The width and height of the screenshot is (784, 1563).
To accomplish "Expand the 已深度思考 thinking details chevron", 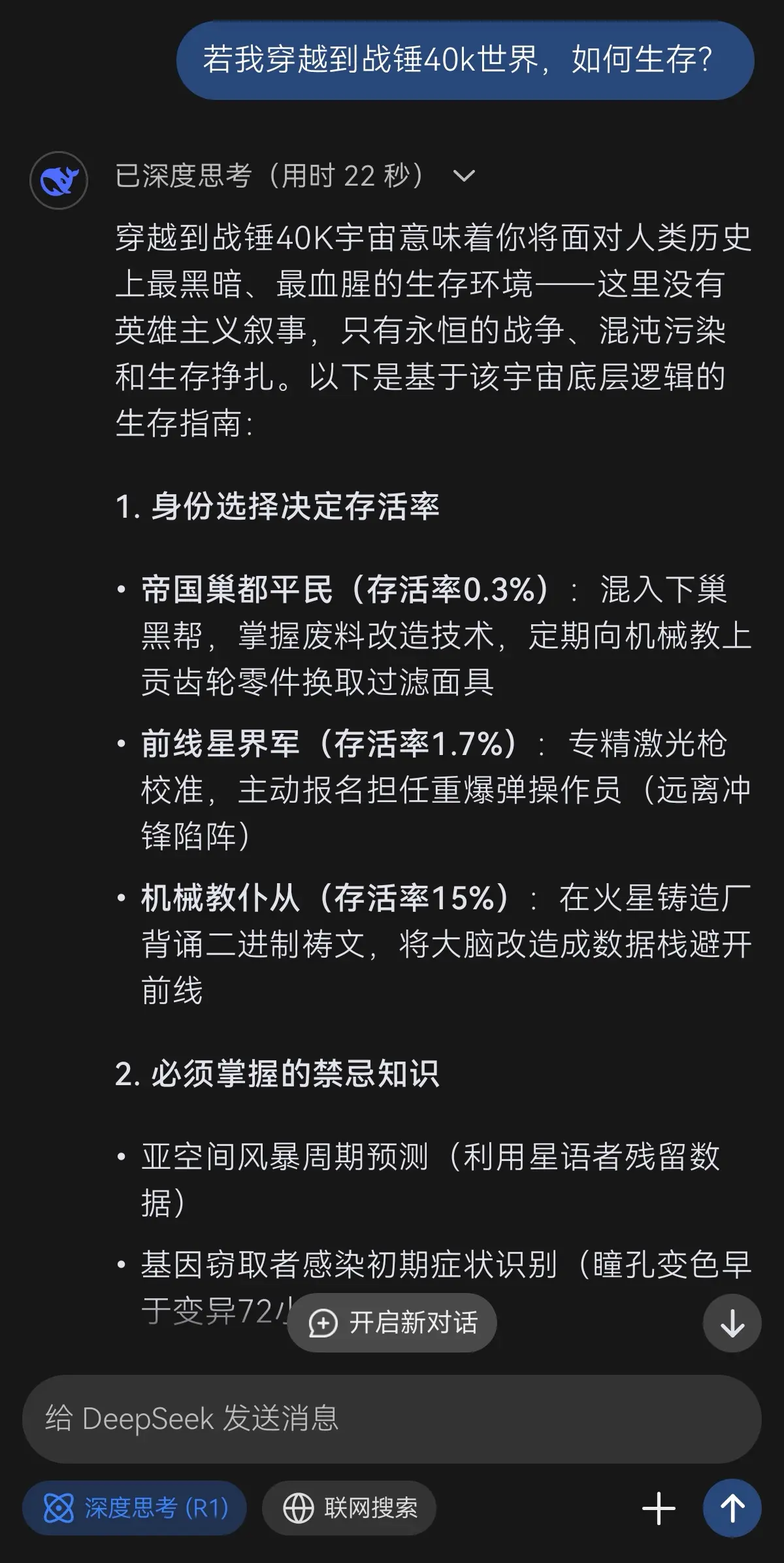I will click(464, 176).
